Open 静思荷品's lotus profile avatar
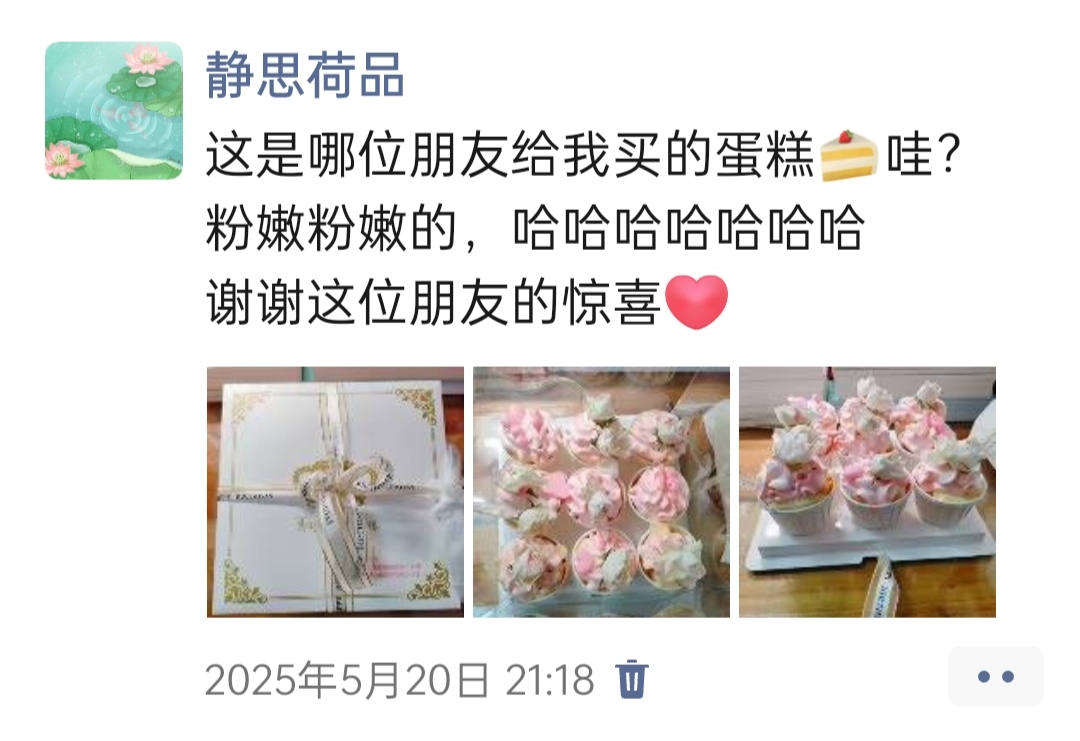The height and width of the screenshot is (741, 1080). [x=114, y=110]
